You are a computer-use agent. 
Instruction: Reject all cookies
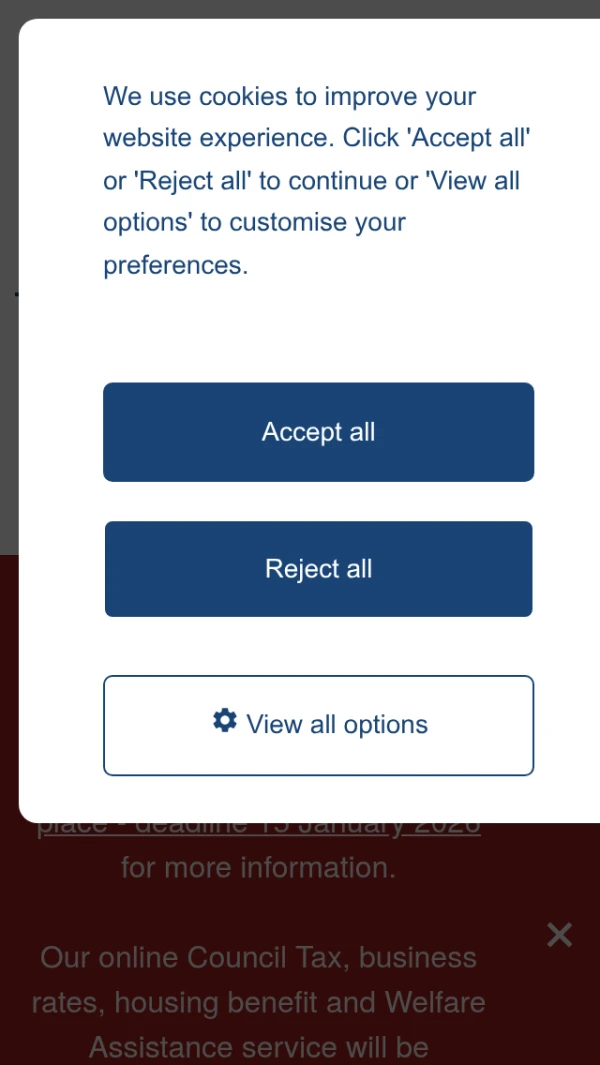(x=318, y=569)
